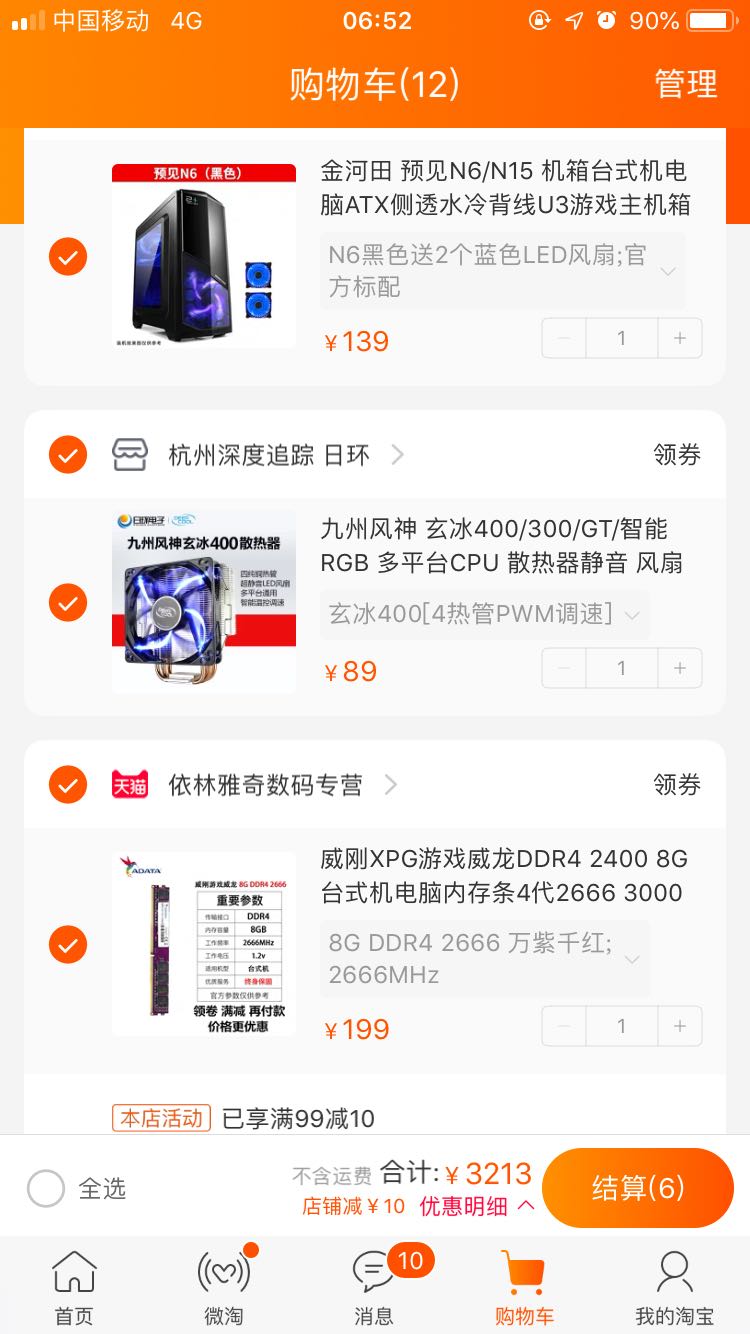This screenshot has width=750, height=1334.
Task: Uncheck the 九州风神 玄冰400 cooler
Action: (68, 603)
